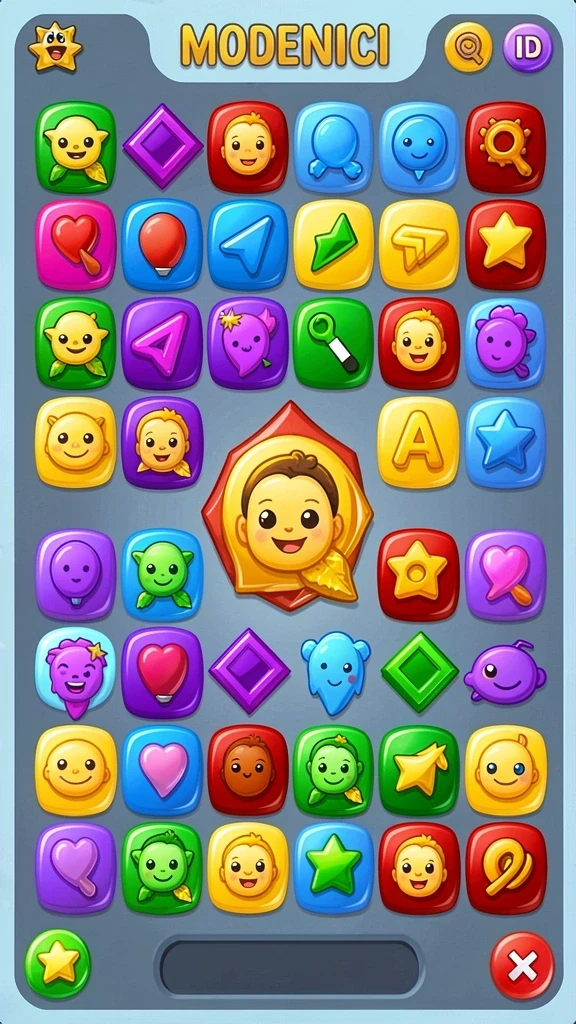Open the purple ID button
The width and height of the screenshot is (576, 1024).
tap(528, 47)
